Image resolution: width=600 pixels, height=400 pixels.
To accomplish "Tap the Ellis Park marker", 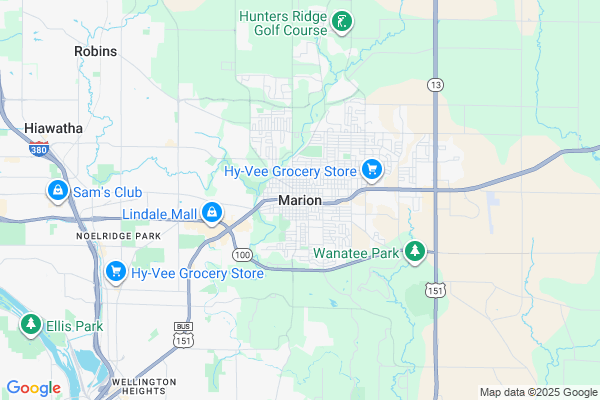I will point(31,324).
